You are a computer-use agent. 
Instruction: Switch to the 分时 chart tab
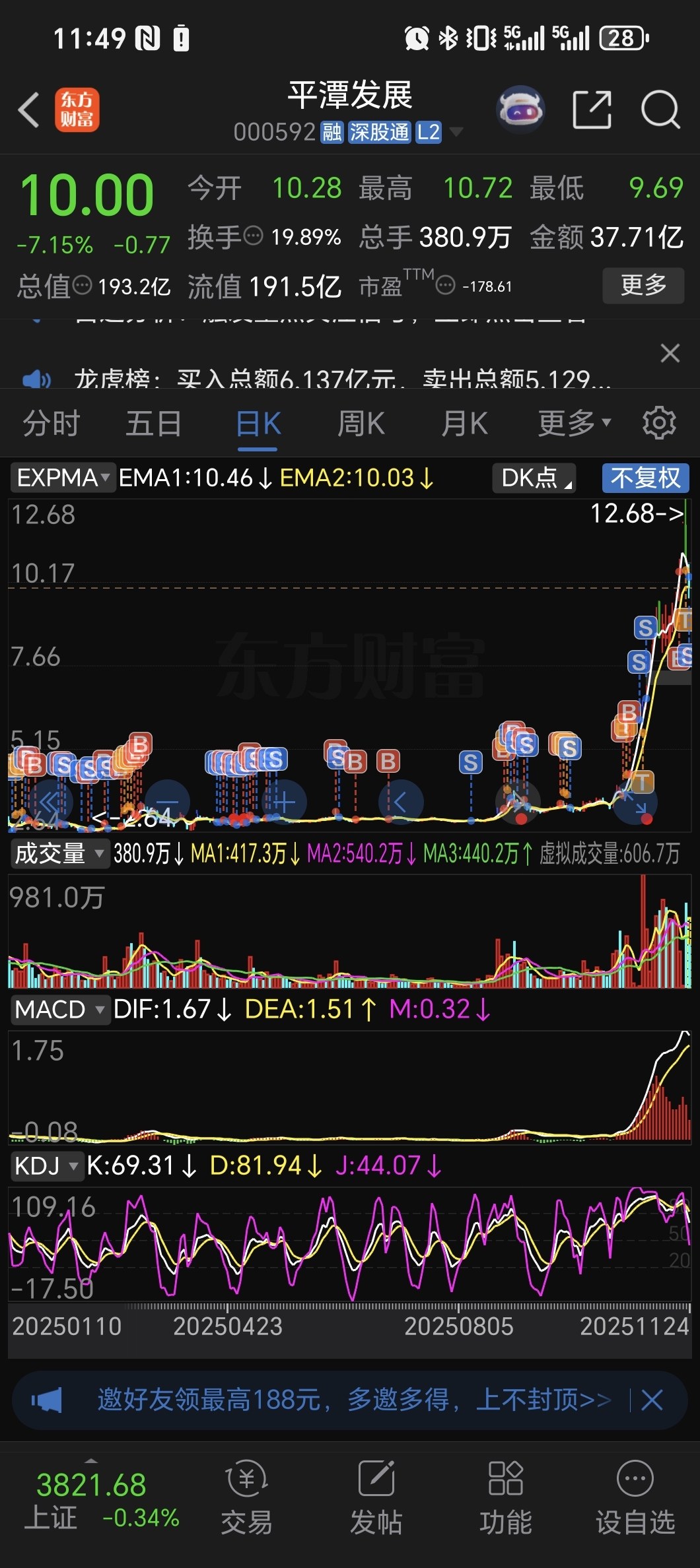coord(52,423)
